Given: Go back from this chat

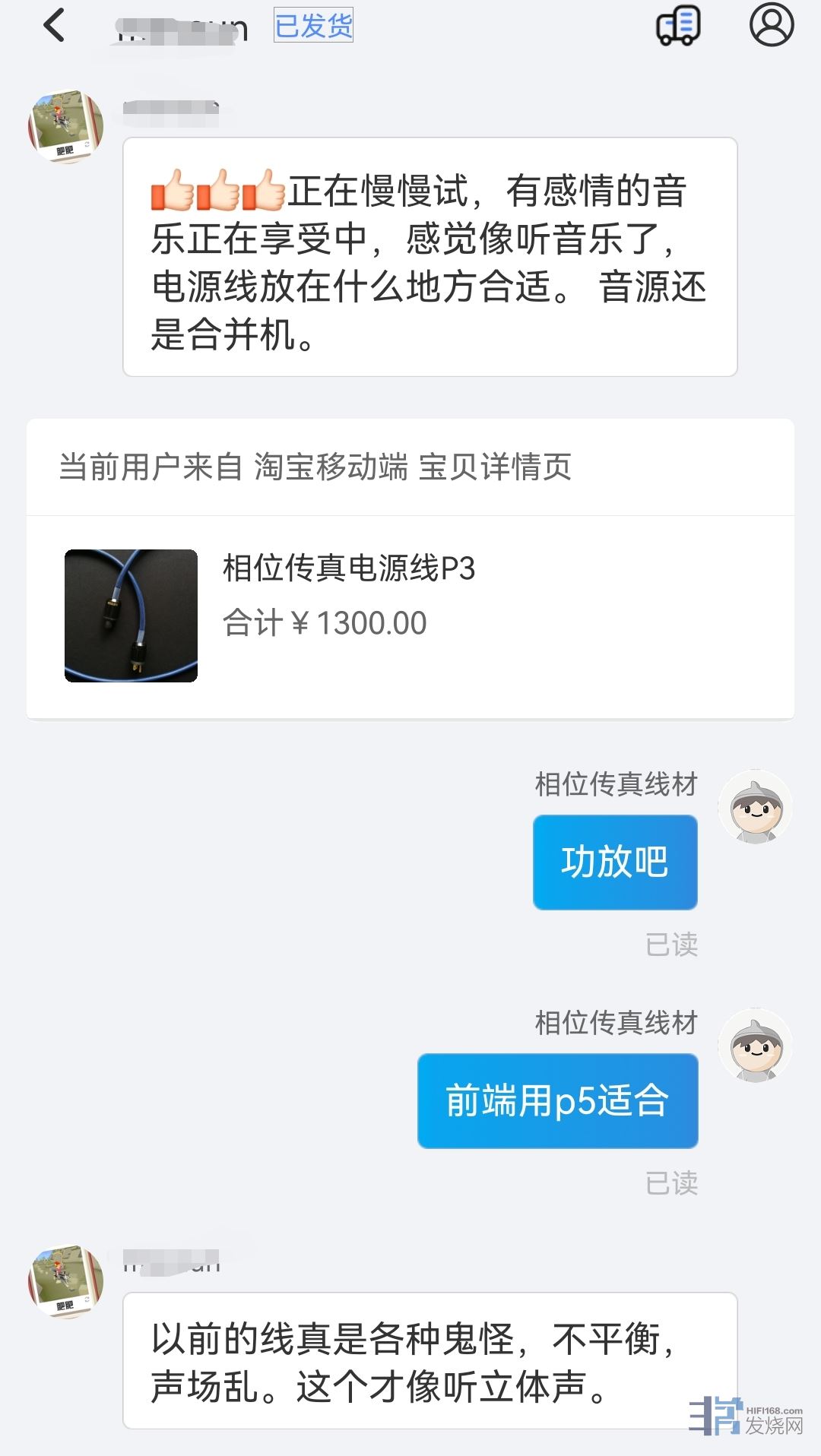Looking at the screenshot, I should [55, 26].
